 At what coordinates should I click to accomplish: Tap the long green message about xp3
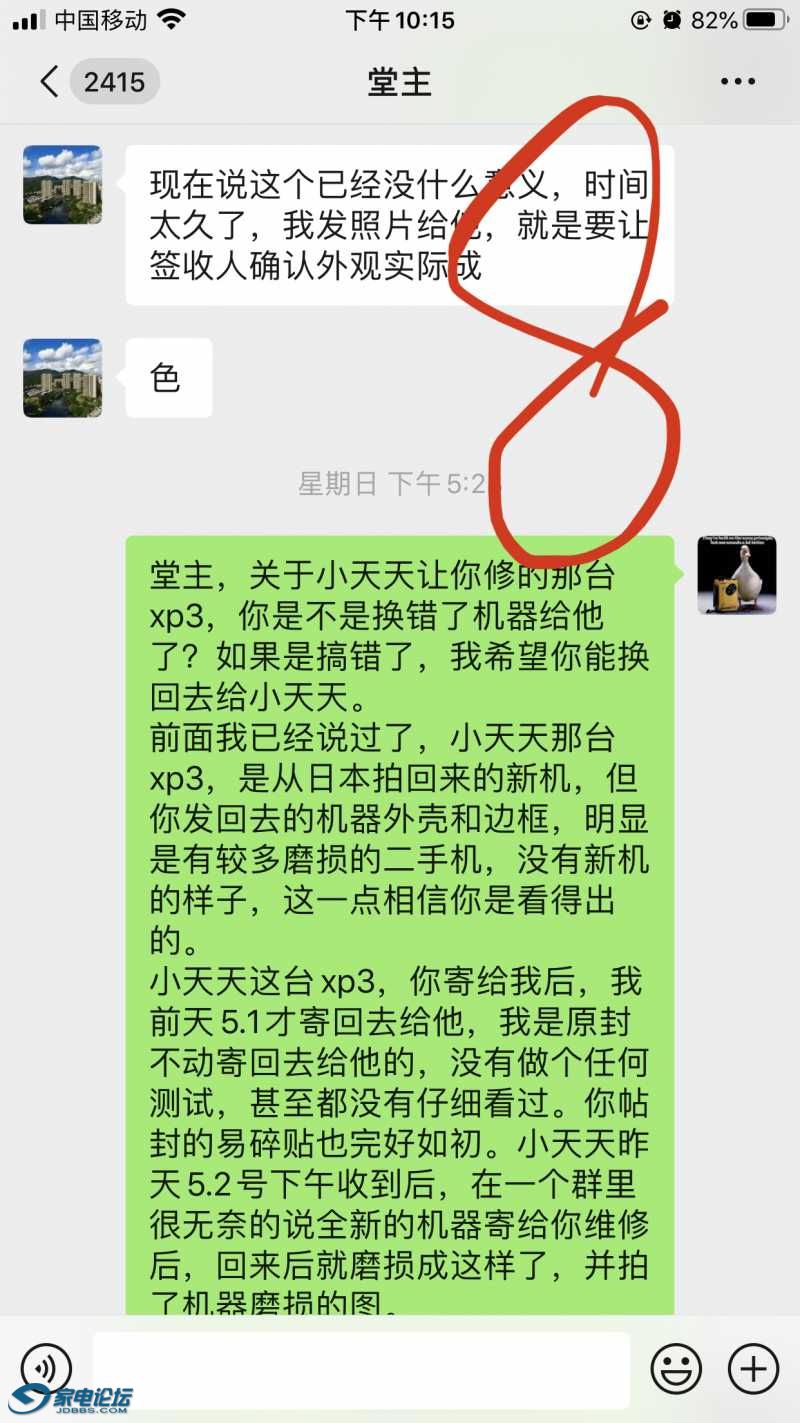[400, 900]
